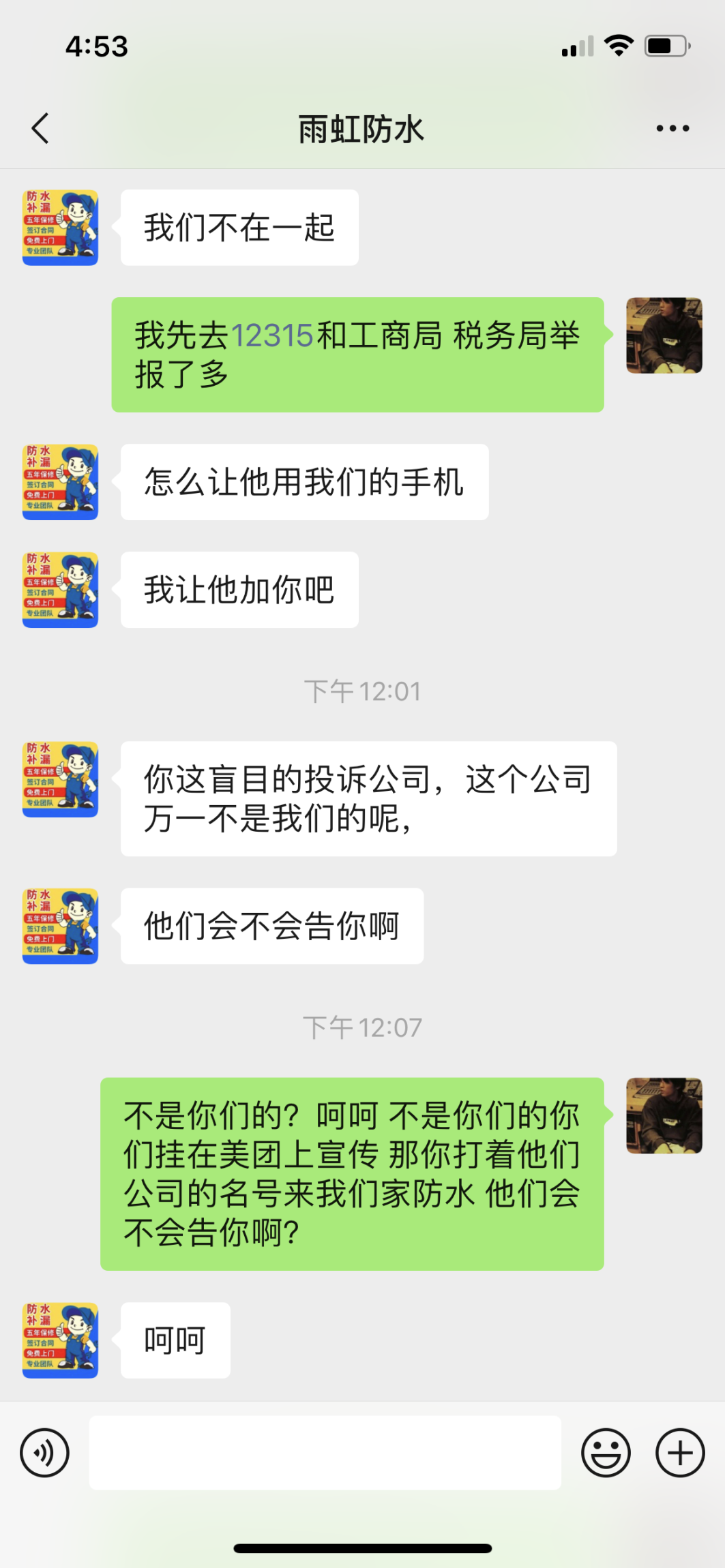Screen dimensions: 725x1568
Task: Open the three-dot chat info menu
Action: pyautogui.click(x=672, y=128)
